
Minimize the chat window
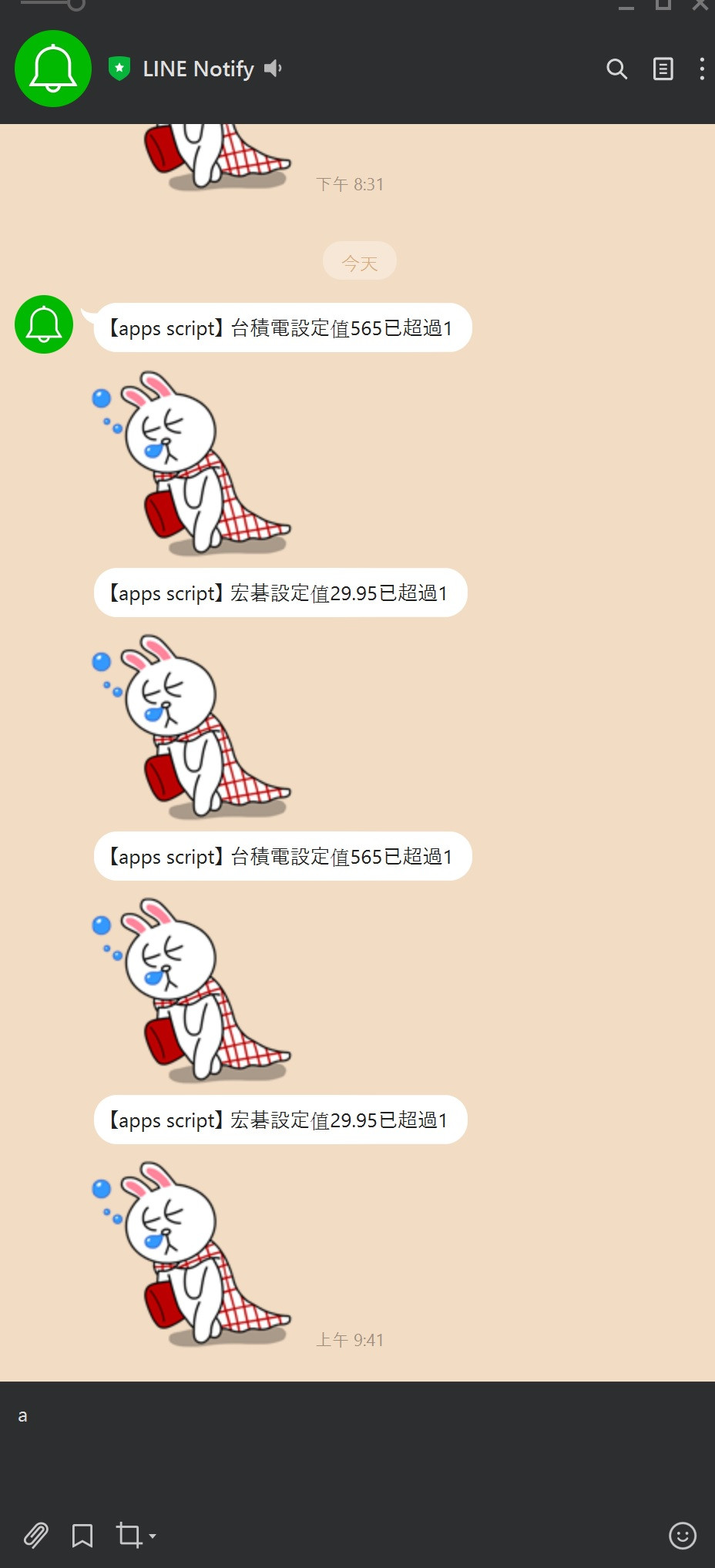click(x=626, y=6)
